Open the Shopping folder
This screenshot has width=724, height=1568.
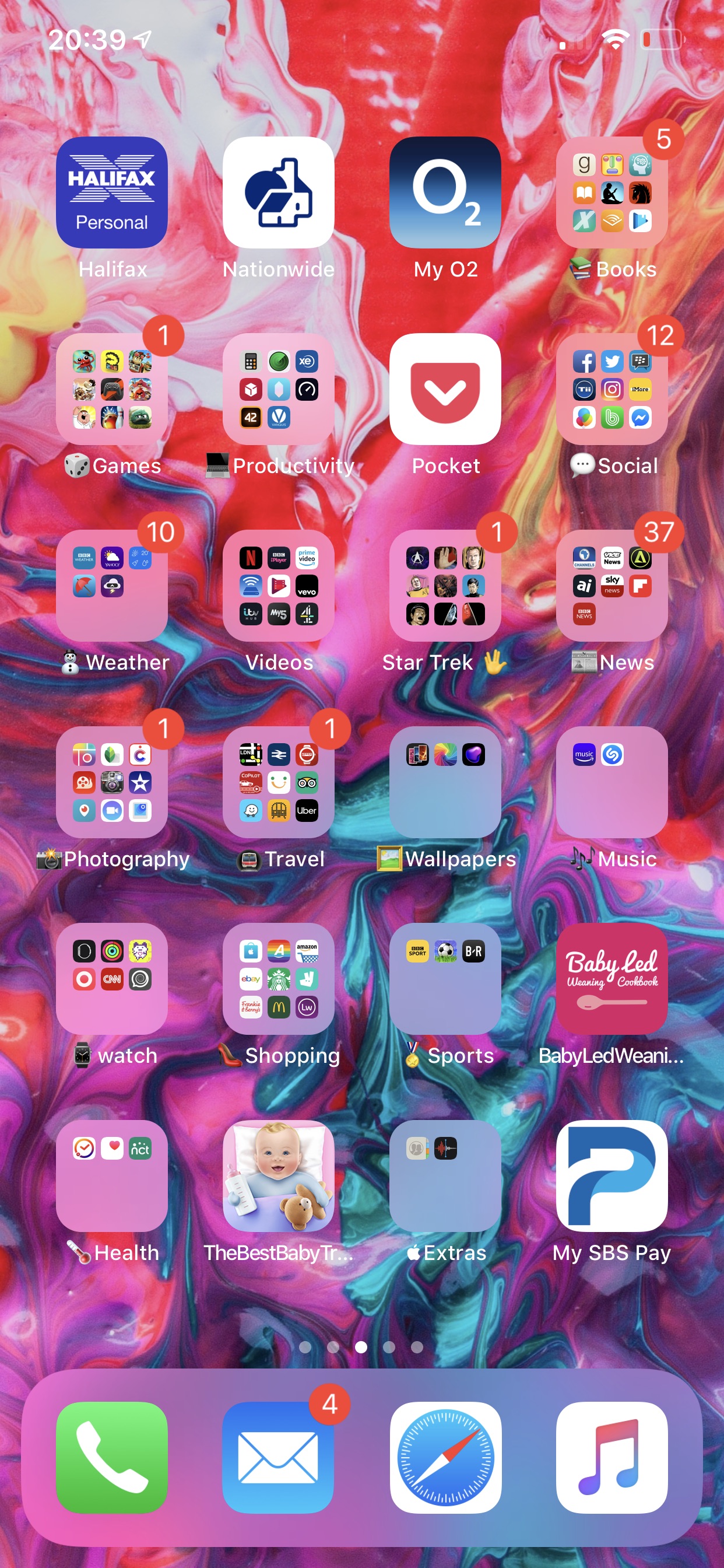coord(279,979)
